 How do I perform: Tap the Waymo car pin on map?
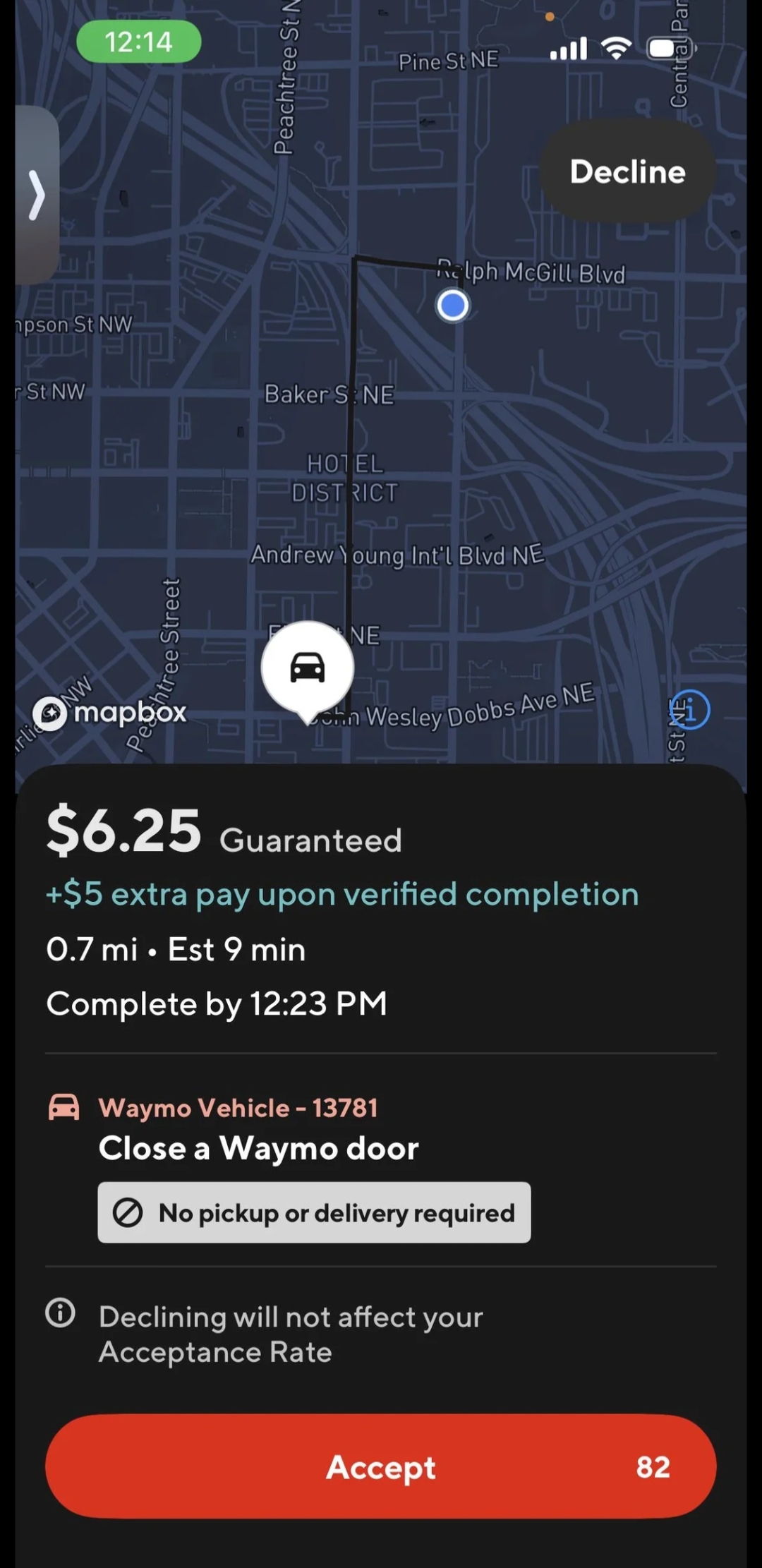[x=308, y=668]
